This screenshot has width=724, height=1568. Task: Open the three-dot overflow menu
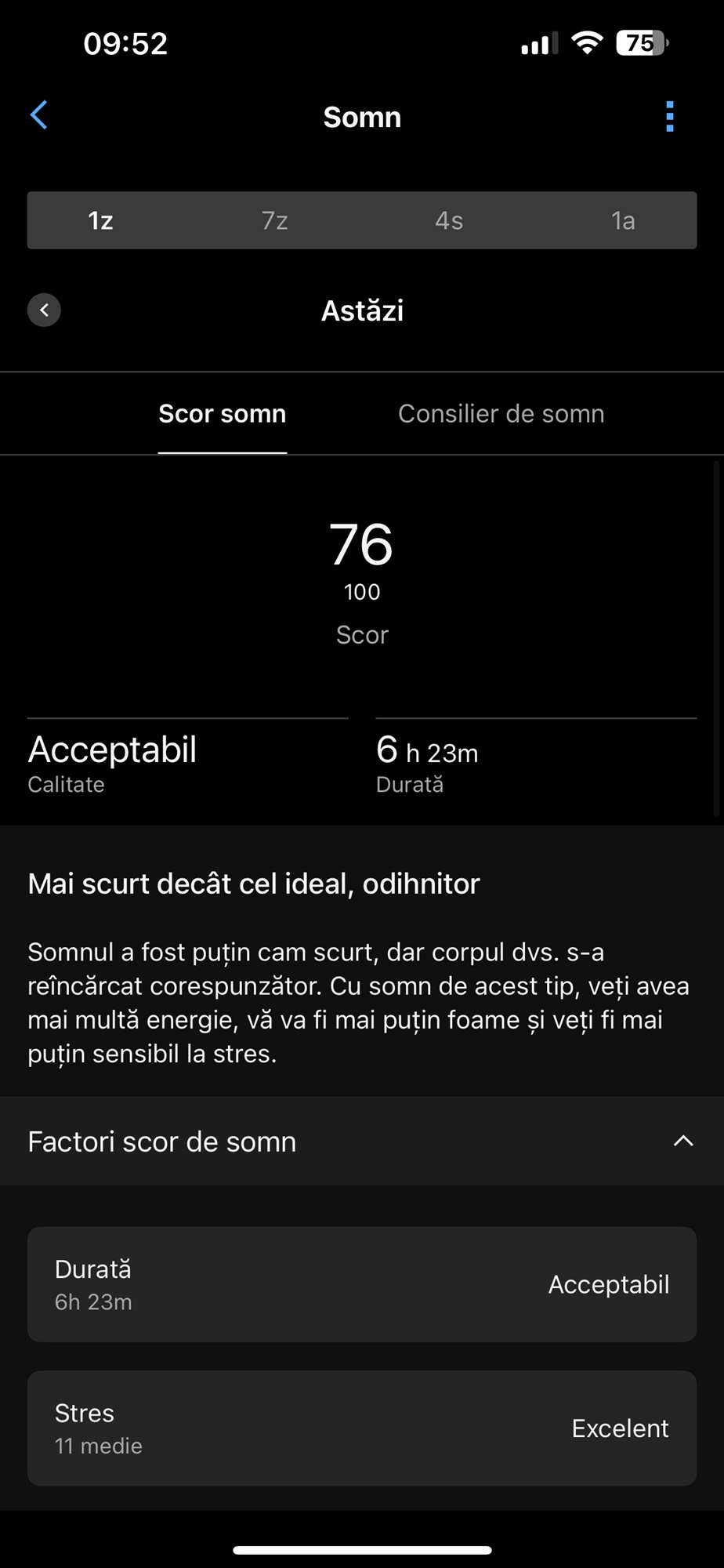pos(669,117)
